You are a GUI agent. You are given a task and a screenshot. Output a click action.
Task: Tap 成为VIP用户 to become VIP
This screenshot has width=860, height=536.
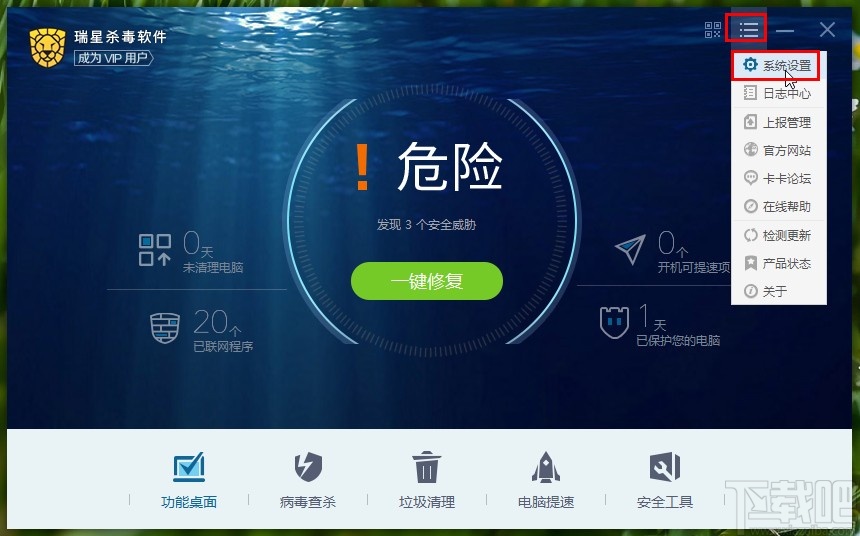click(x=114, y=58)
